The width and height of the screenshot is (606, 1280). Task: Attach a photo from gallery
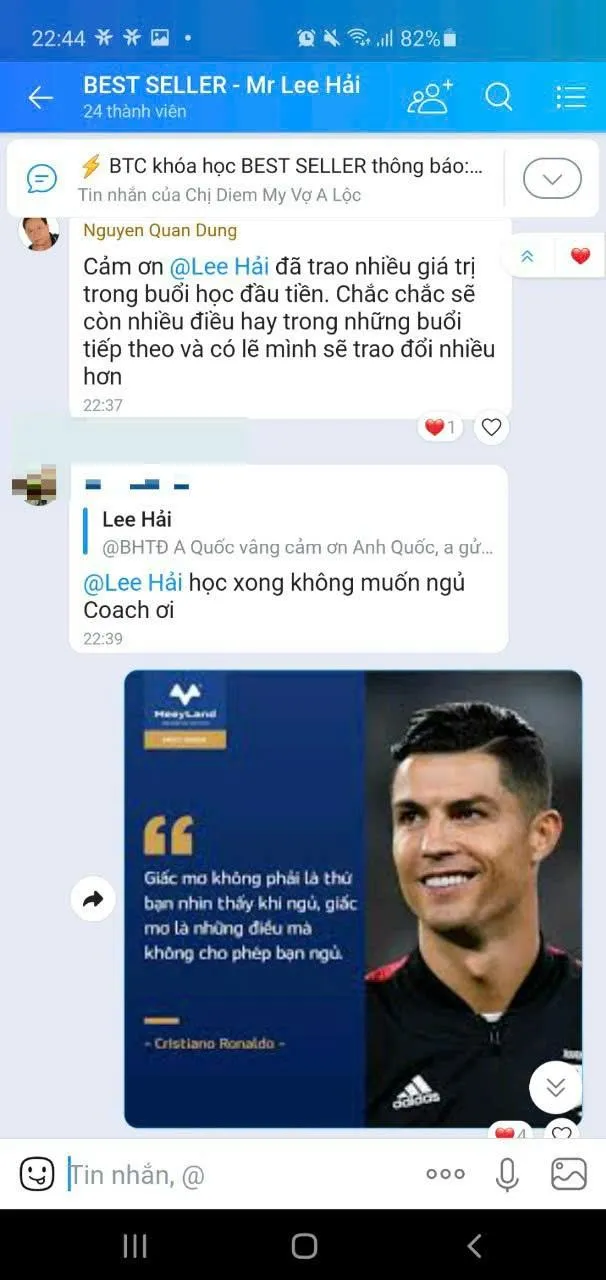click(x=569, y=1174)
